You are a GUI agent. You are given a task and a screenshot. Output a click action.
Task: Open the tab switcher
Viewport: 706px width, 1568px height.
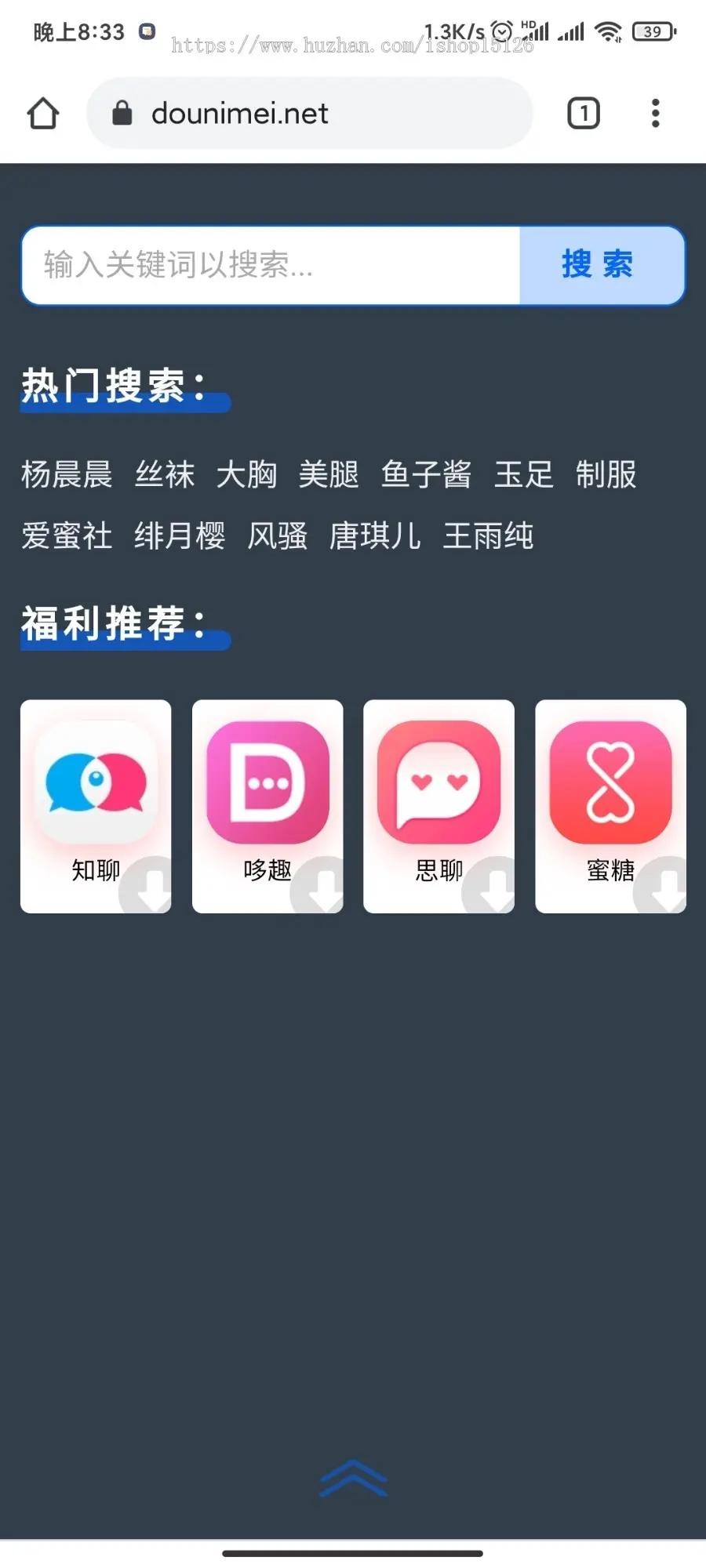point(583,113)
